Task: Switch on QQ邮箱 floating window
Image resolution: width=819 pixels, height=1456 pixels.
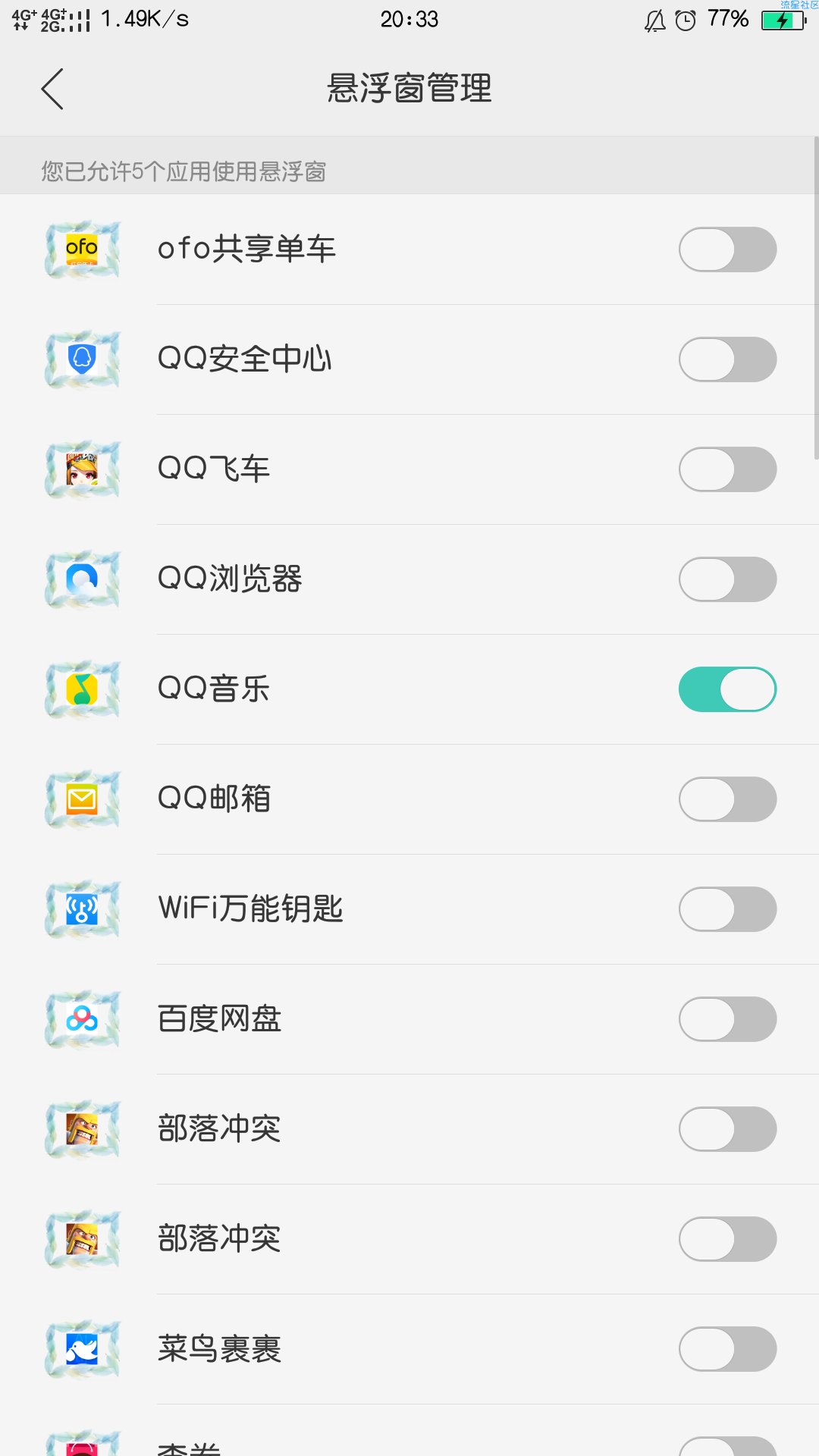Action: point(727,799)
